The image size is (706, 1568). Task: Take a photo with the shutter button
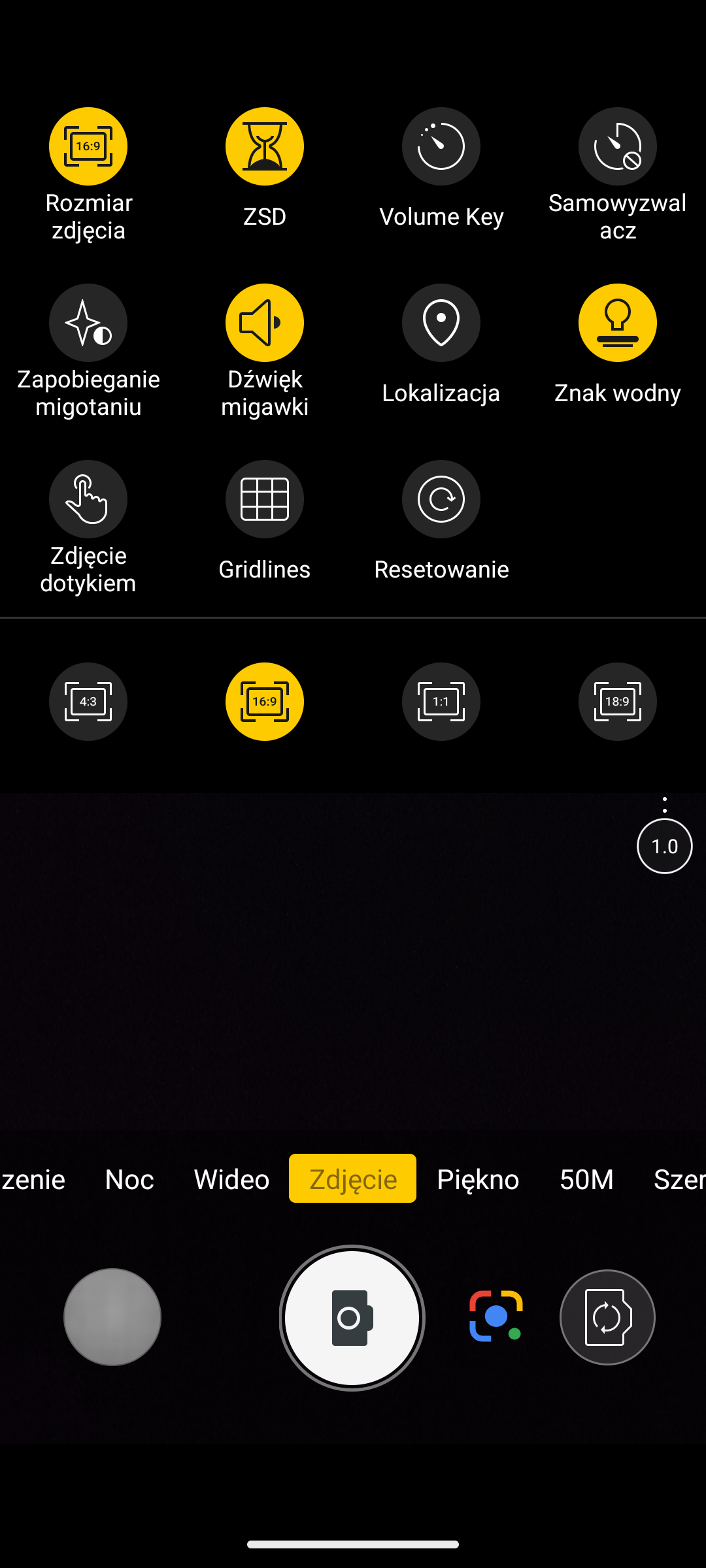352,1318
